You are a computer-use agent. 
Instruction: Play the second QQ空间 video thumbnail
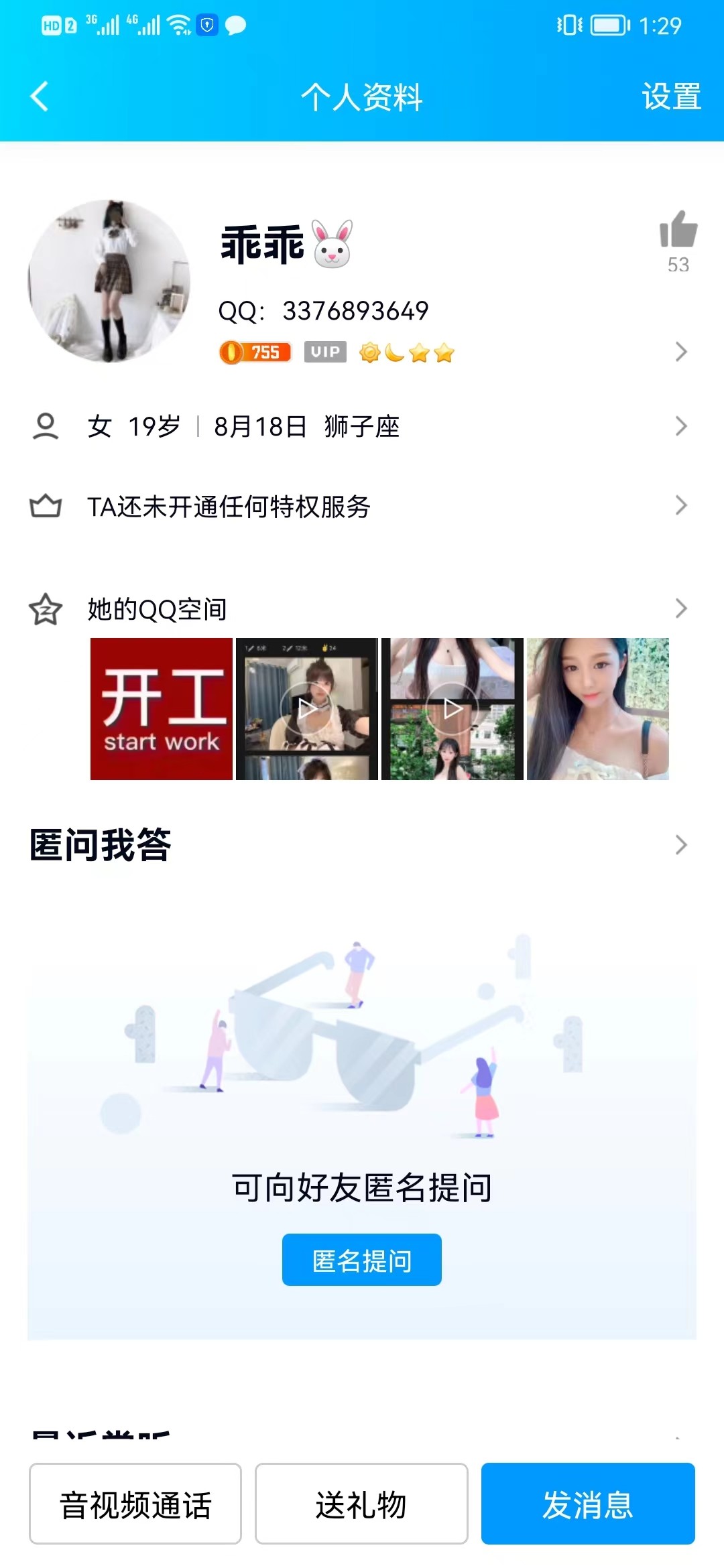coord(307,709)
